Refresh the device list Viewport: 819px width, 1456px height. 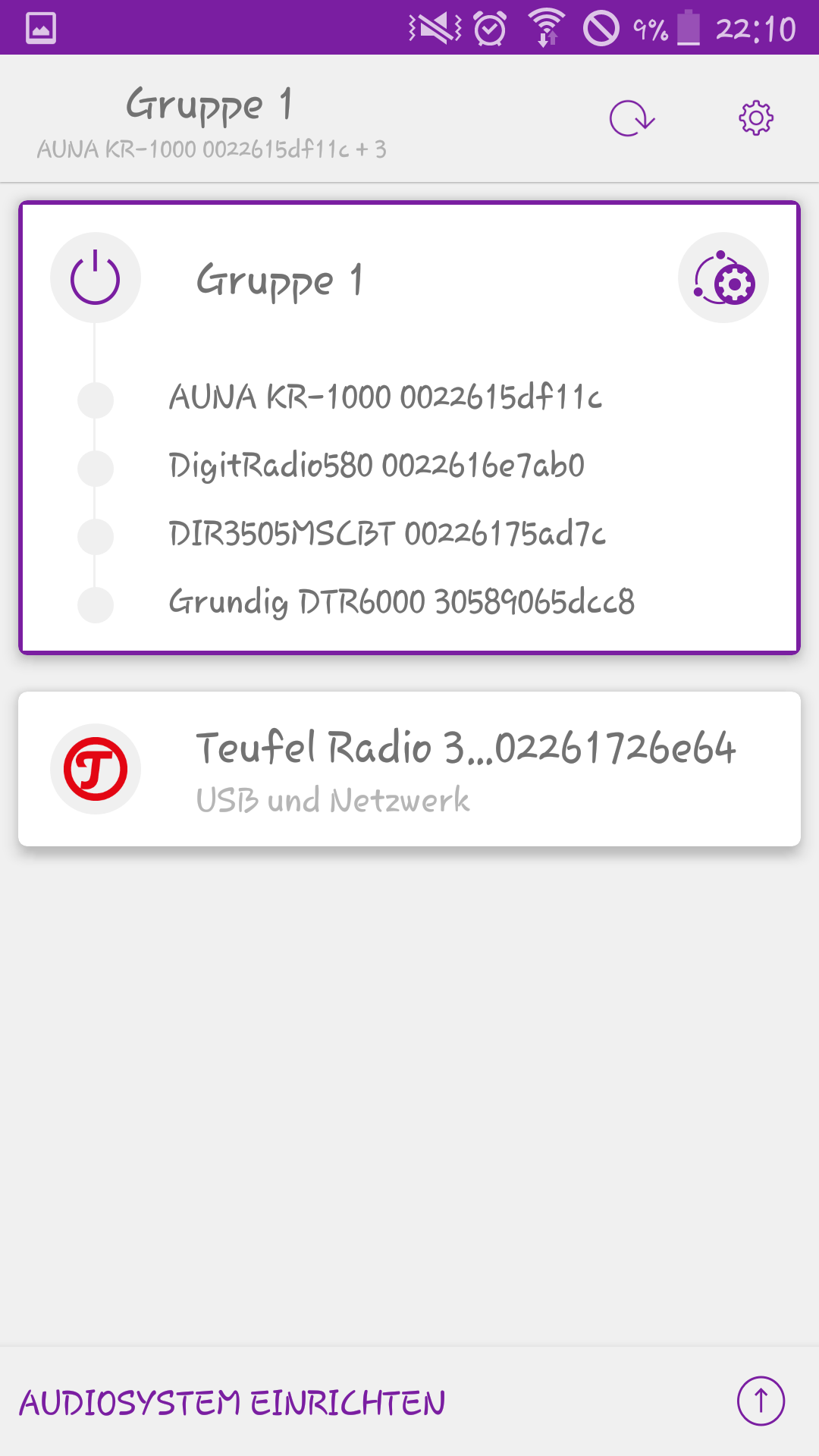click(x=632, y=118)
